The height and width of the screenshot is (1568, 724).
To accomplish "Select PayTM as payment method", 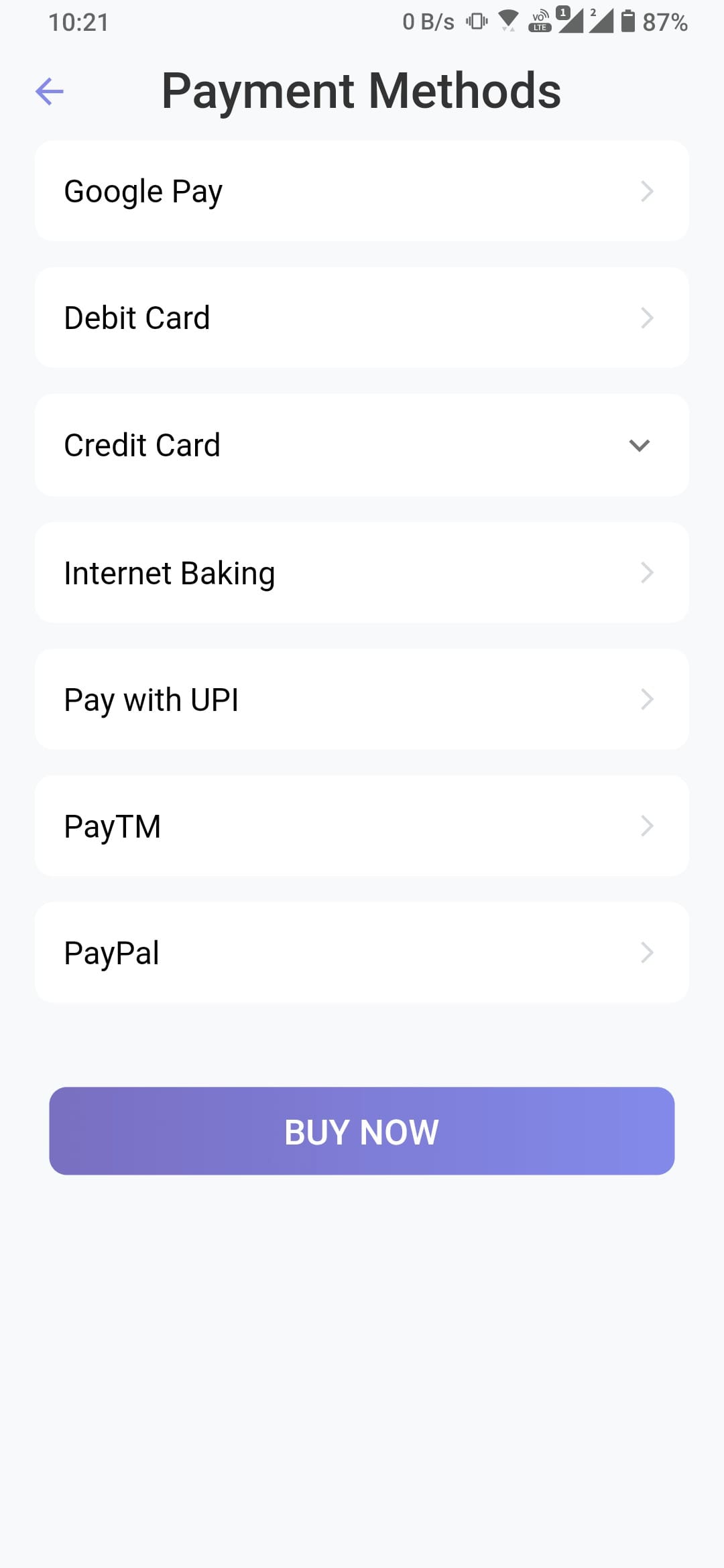I will [x=361, y=826].
